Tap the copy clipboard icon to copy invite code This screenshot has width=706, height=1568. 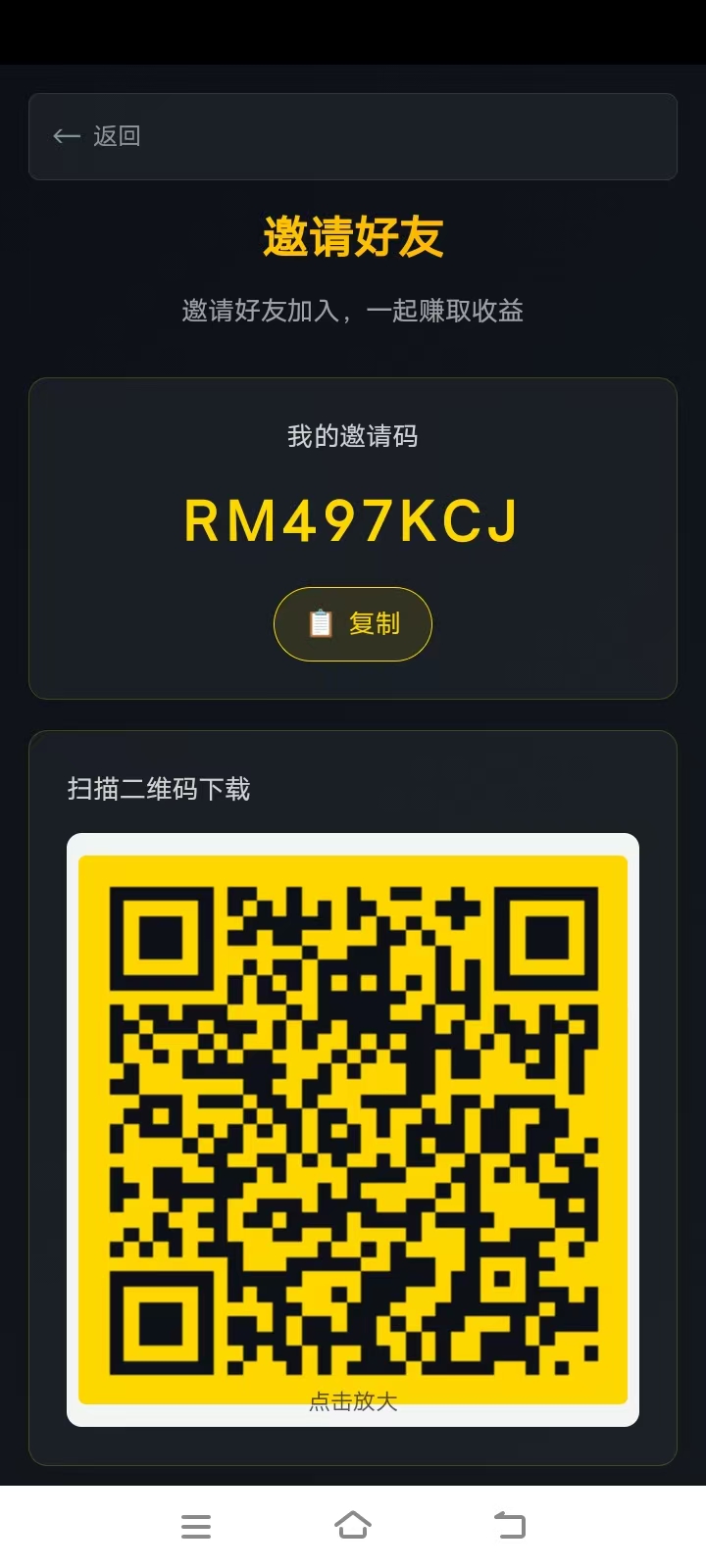(x=319, y=623)
